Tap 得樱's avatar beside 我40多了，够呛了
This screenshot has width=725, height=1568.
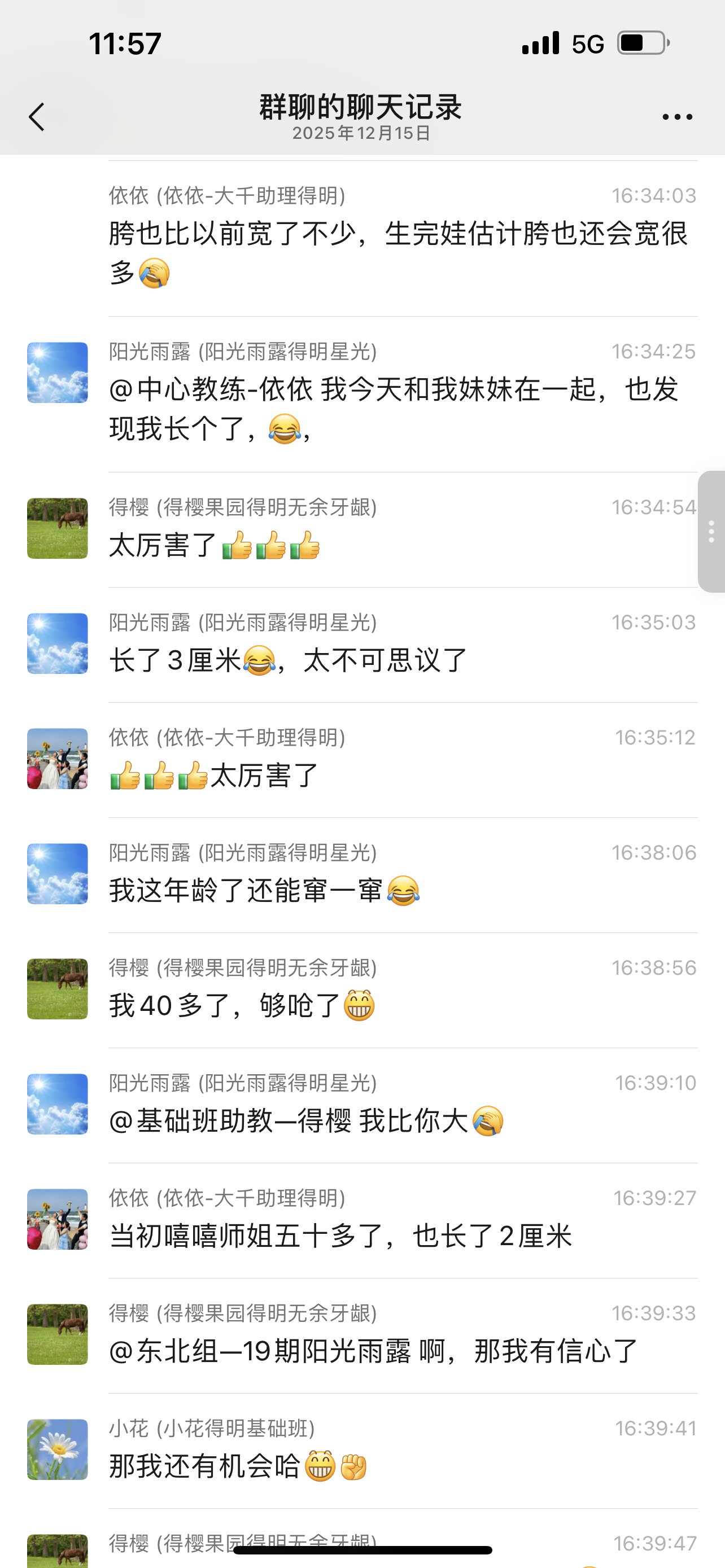(x=57, y=988)
